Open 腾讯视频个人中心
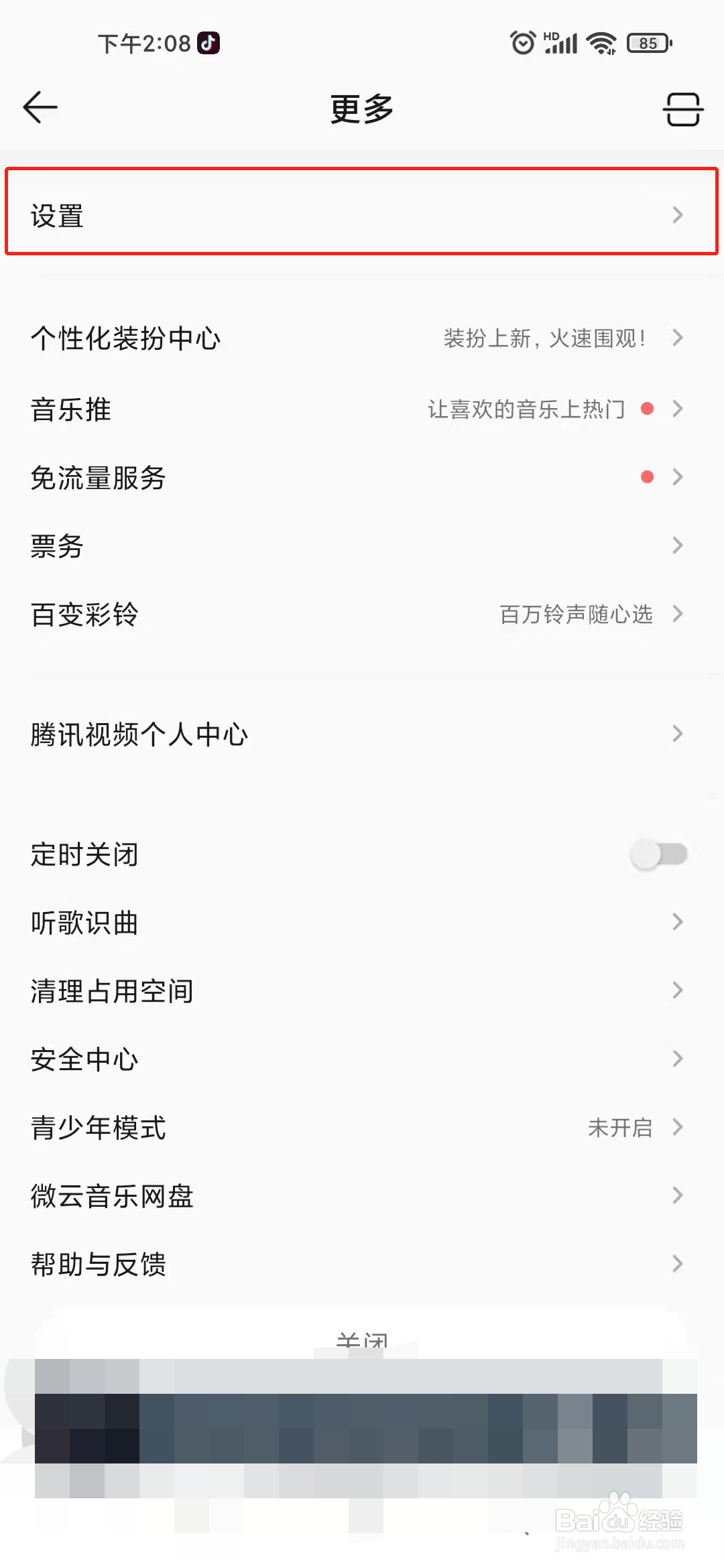The width and height of the screenshot is (724, 1568). click(x=362, y=734)
